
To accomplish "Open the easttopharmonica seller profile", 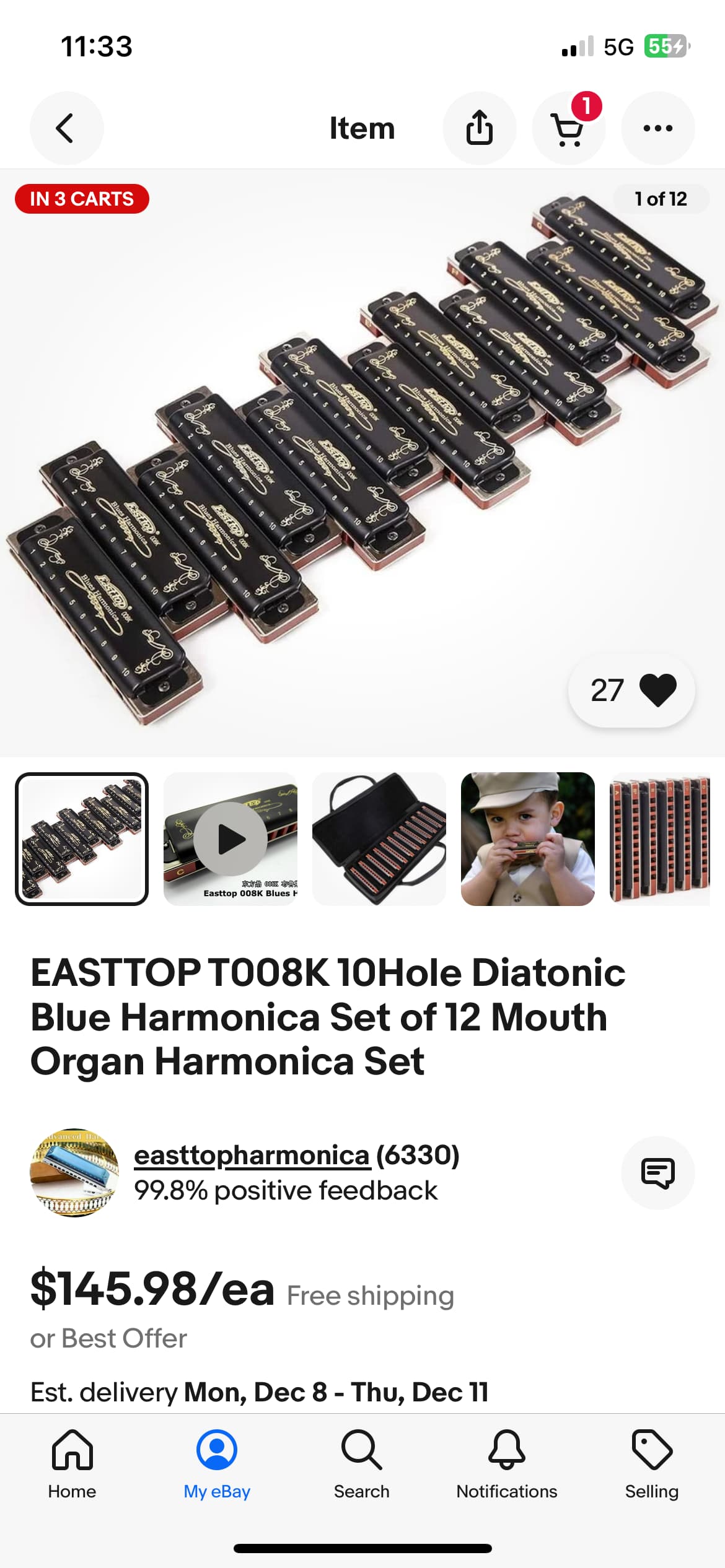I will point(252,1156).
